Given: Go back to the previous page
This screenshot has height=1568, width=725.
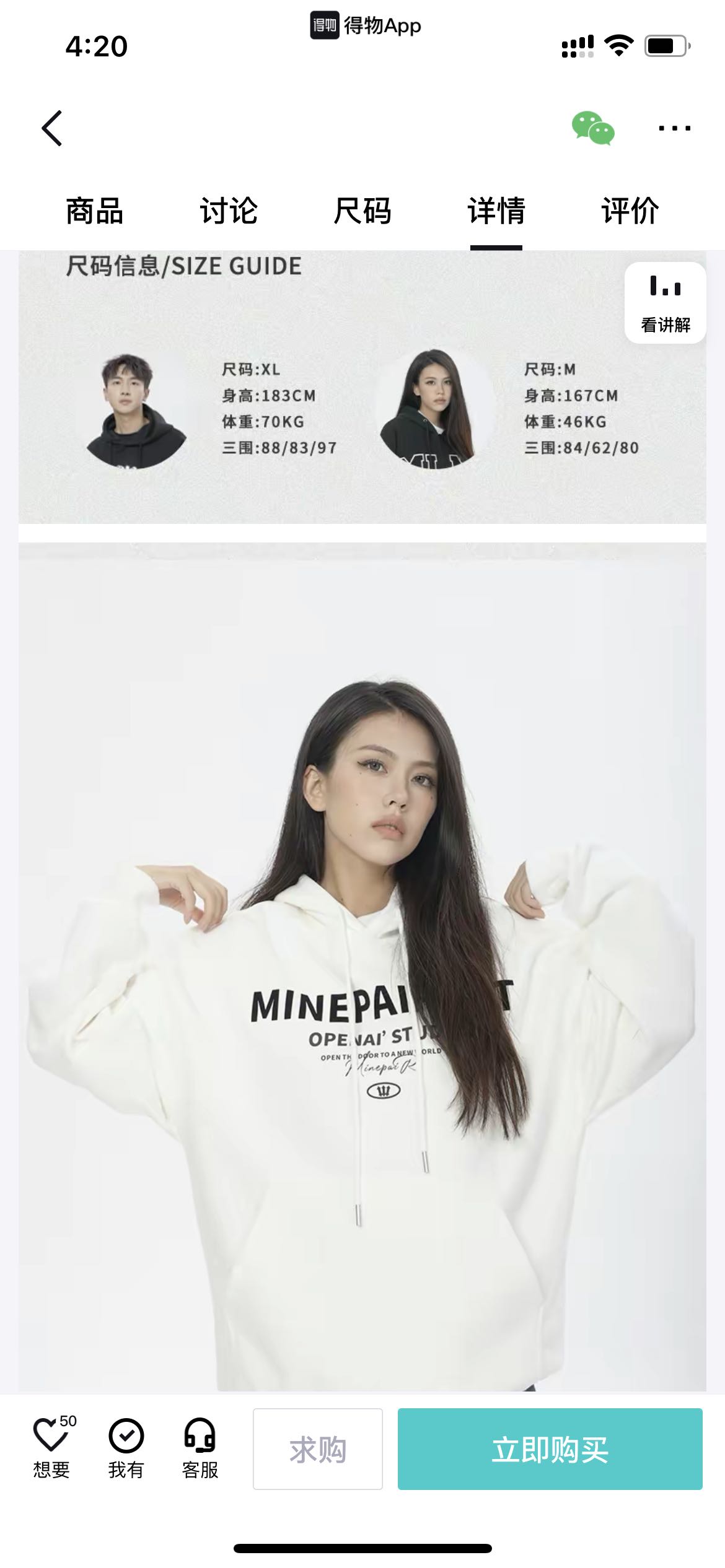Looking at the screenshot, I should (52, 128).
